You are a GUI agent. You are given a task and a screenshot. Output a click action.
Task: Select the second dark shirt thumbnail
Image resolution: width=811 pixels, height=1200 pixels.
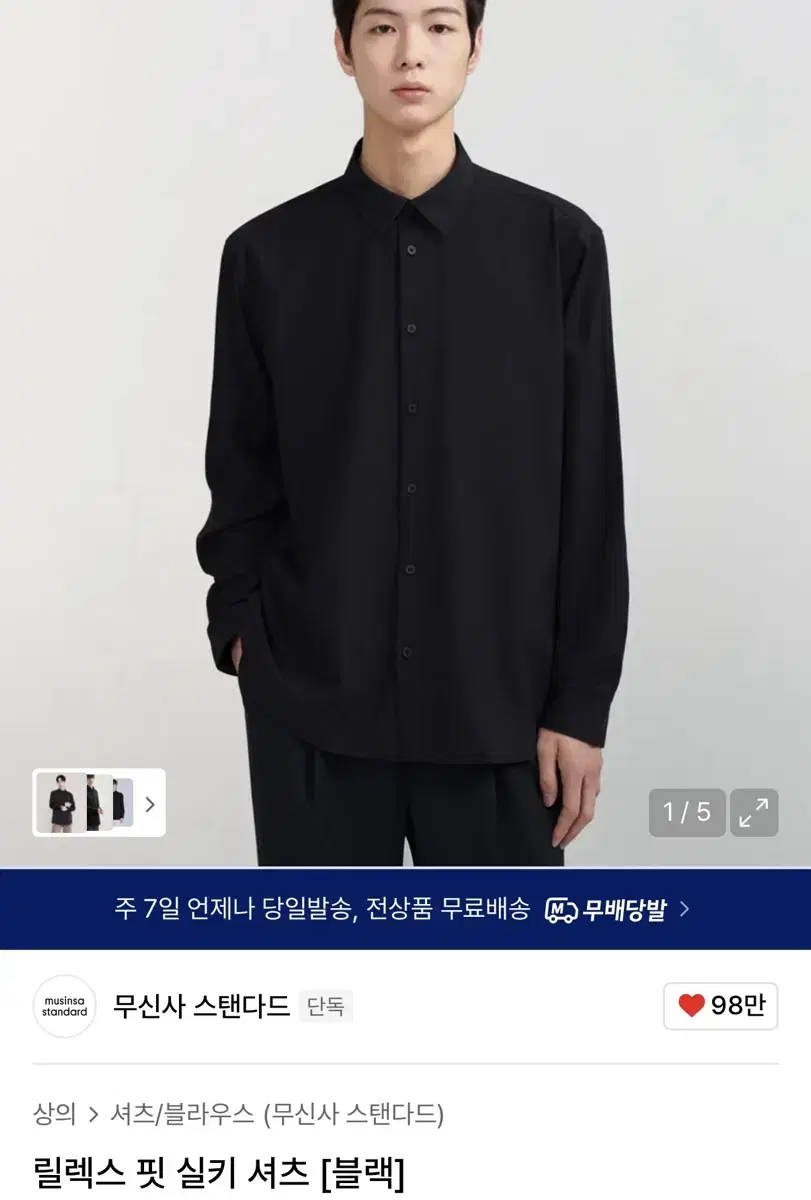click(93, 801)
